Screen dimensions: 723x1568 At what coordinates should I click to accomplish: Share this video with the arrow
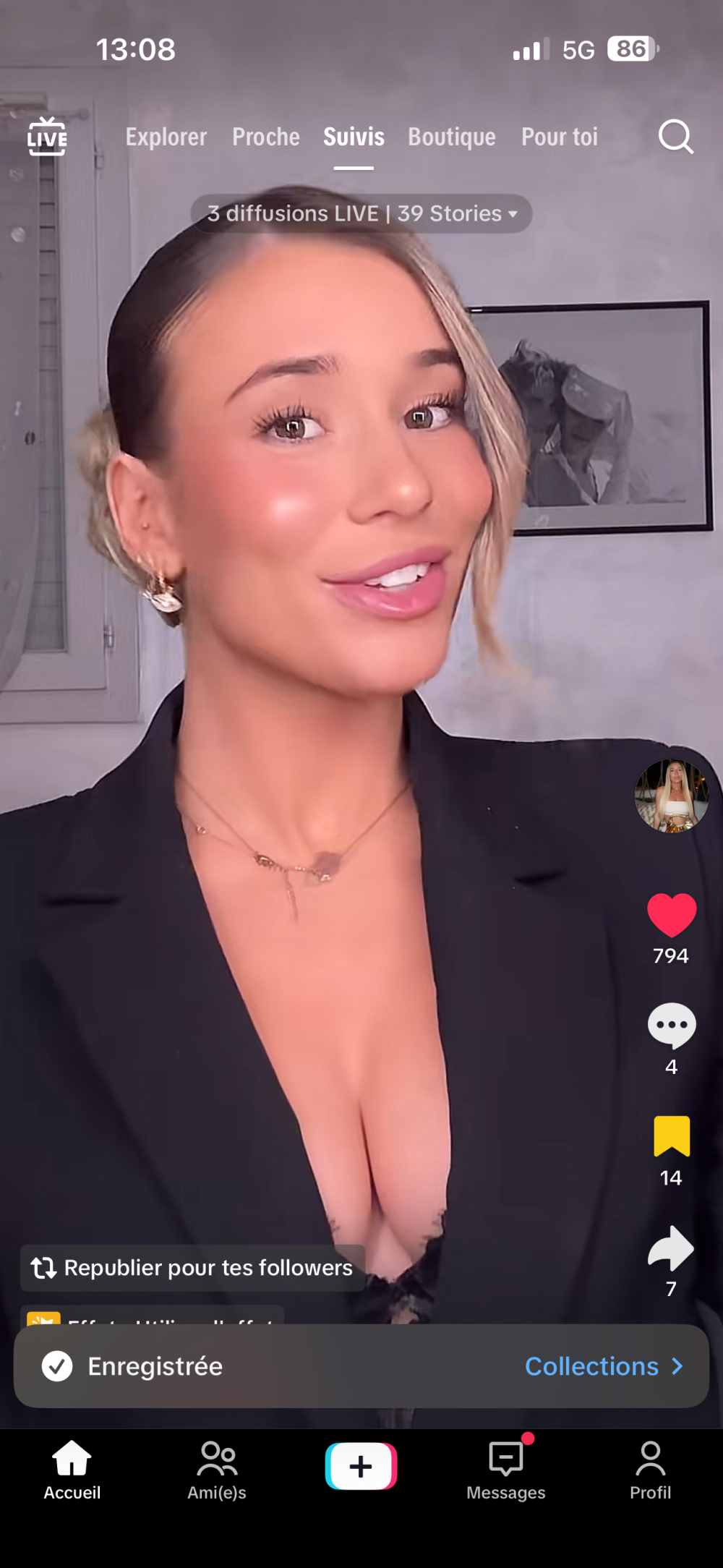tap(671, 1248)
